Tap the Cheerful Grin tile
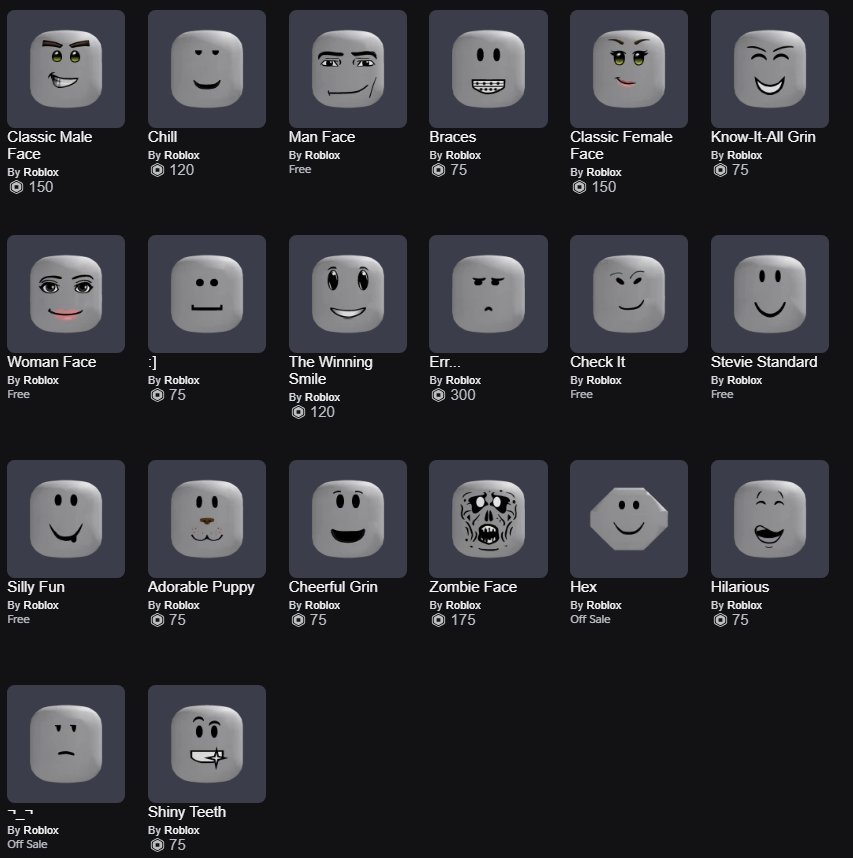This screenshot has width=853, height=858. pos(347,519)
